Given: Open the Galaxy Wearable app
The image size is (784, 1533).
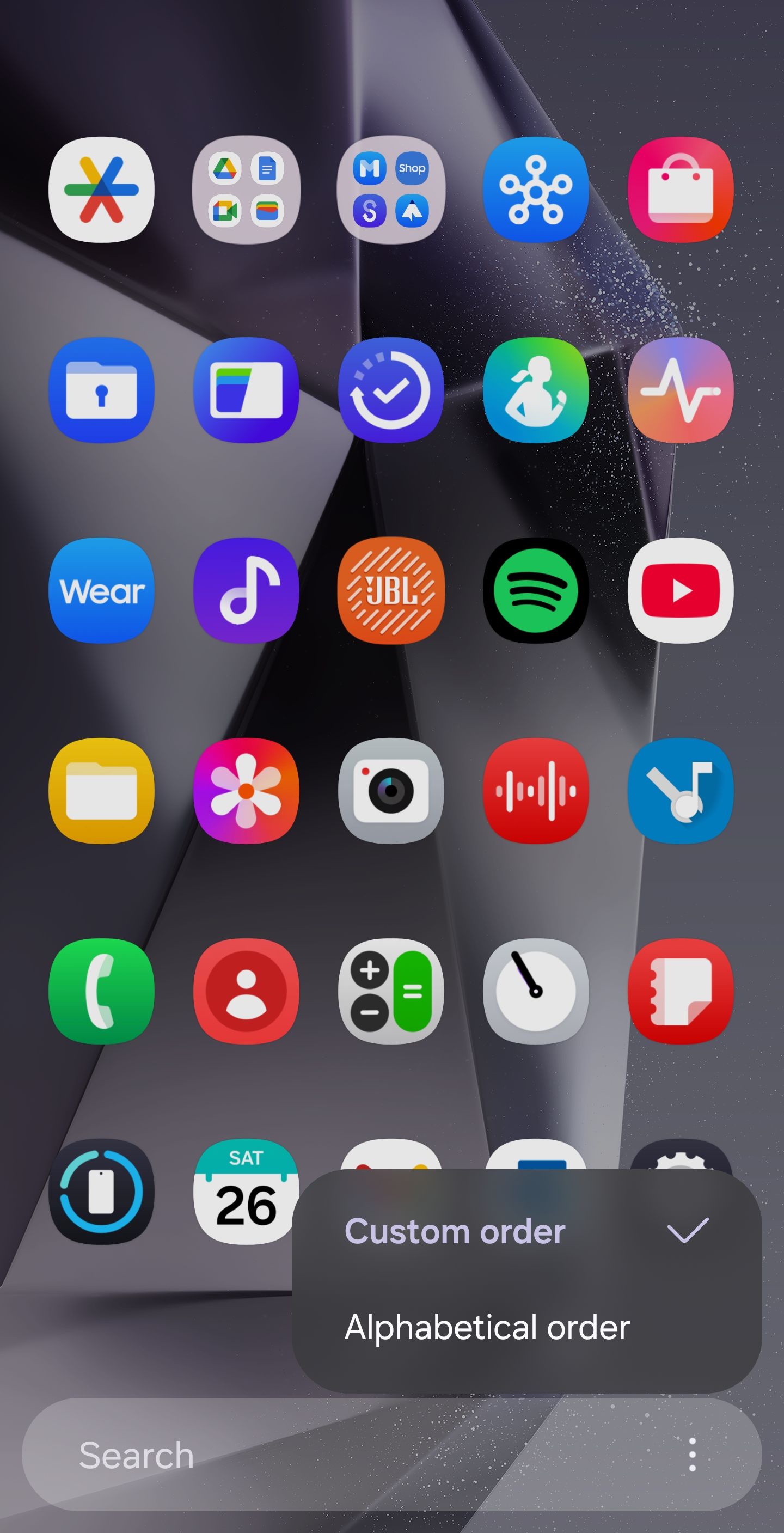Looking at the screenshot, I should 102,589.
